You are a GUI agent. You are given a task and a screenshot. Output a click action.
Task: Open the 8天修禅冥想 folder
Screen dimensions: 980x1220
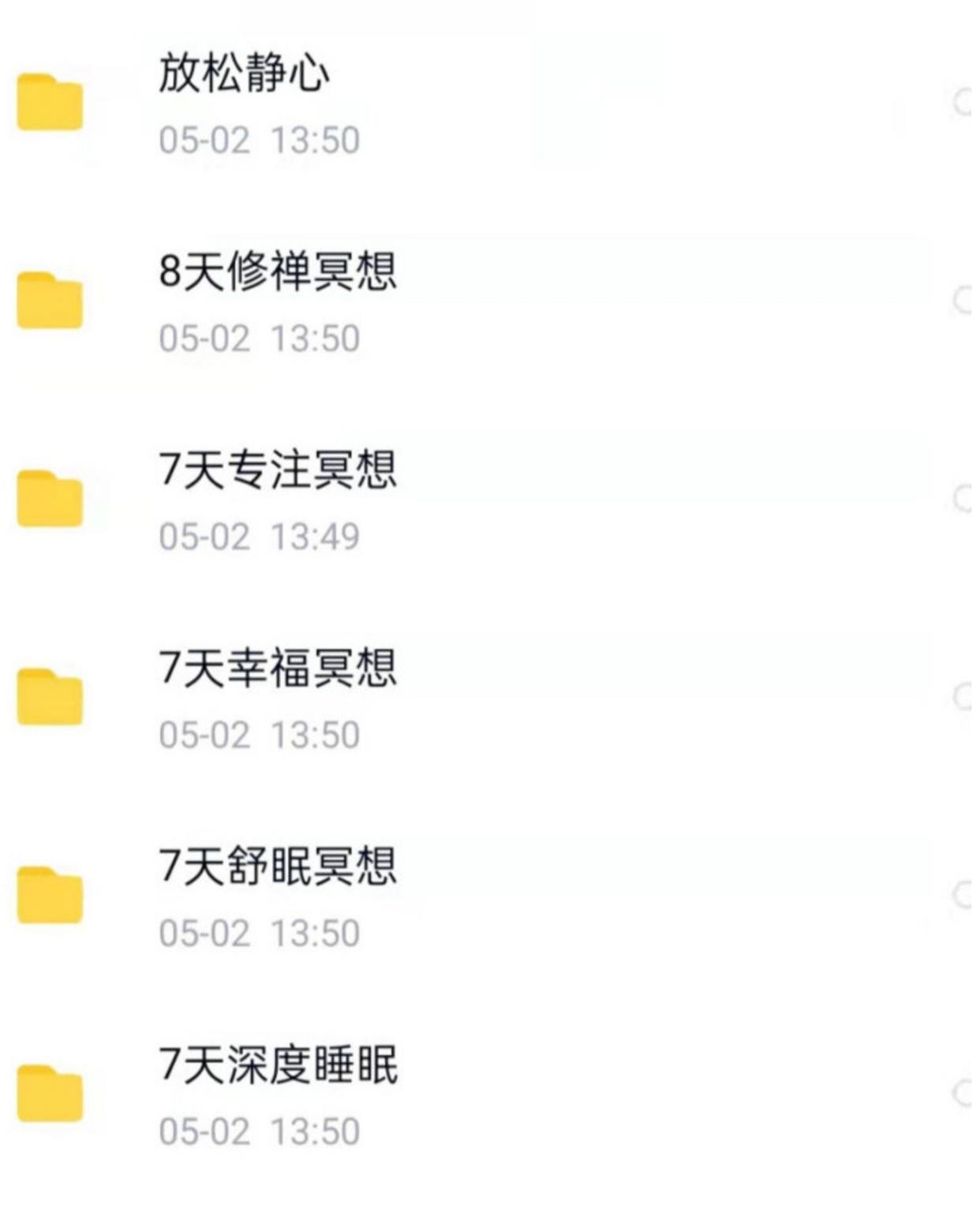(278, 272)
